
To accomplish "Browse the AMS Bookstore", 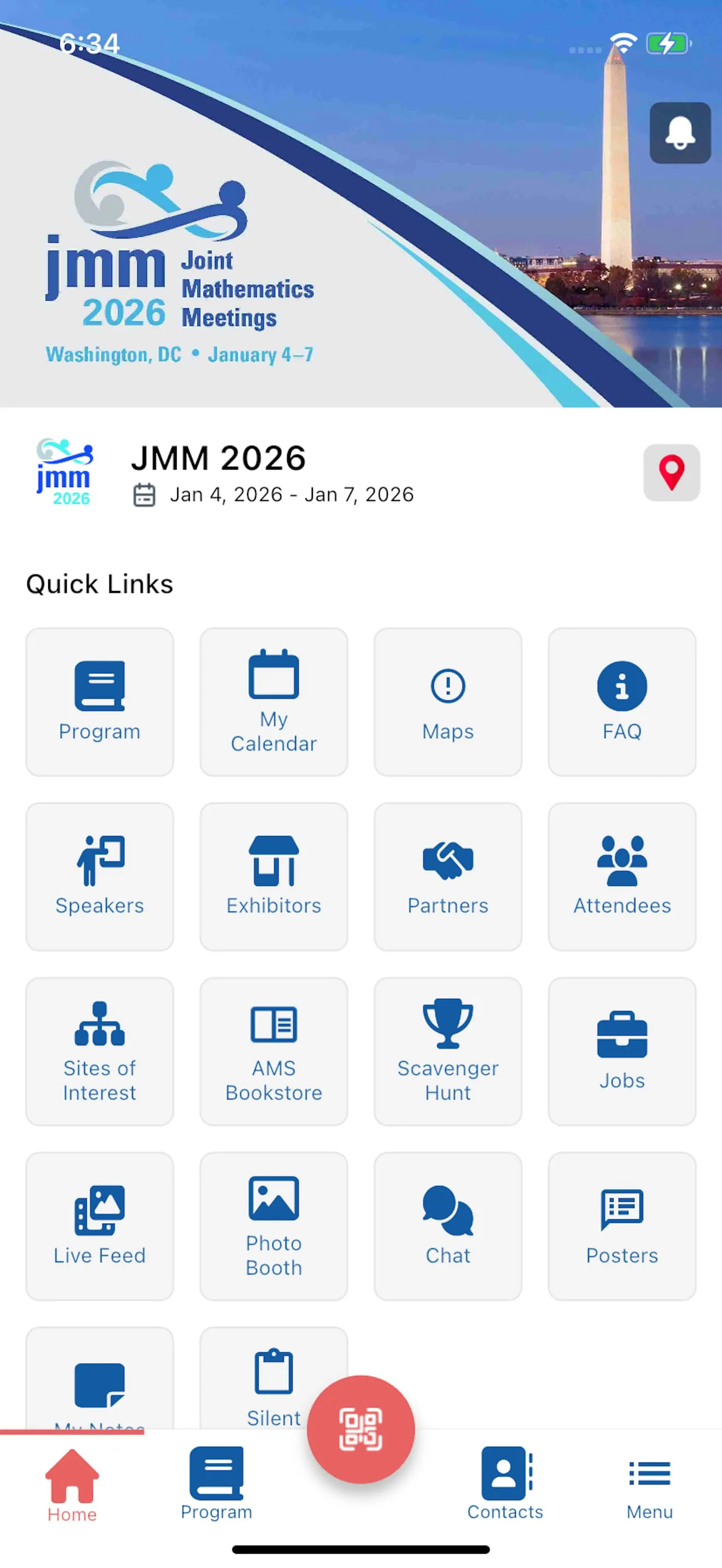I will click(x=273, y=1051).
